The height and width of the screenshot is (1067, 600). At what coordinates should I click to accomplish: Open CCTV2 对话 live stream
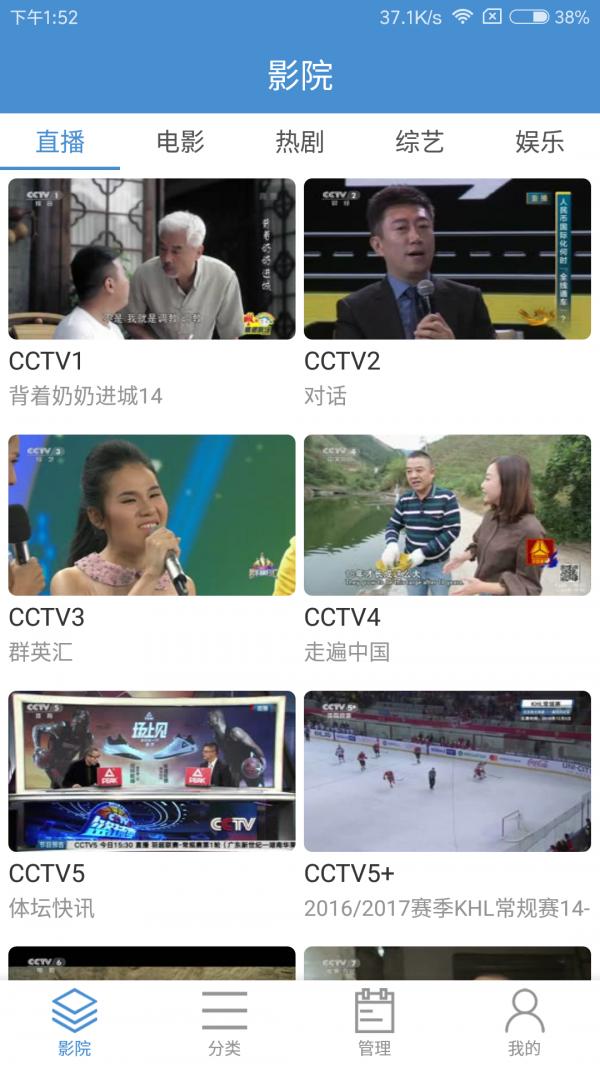click(x=447, y=259)
